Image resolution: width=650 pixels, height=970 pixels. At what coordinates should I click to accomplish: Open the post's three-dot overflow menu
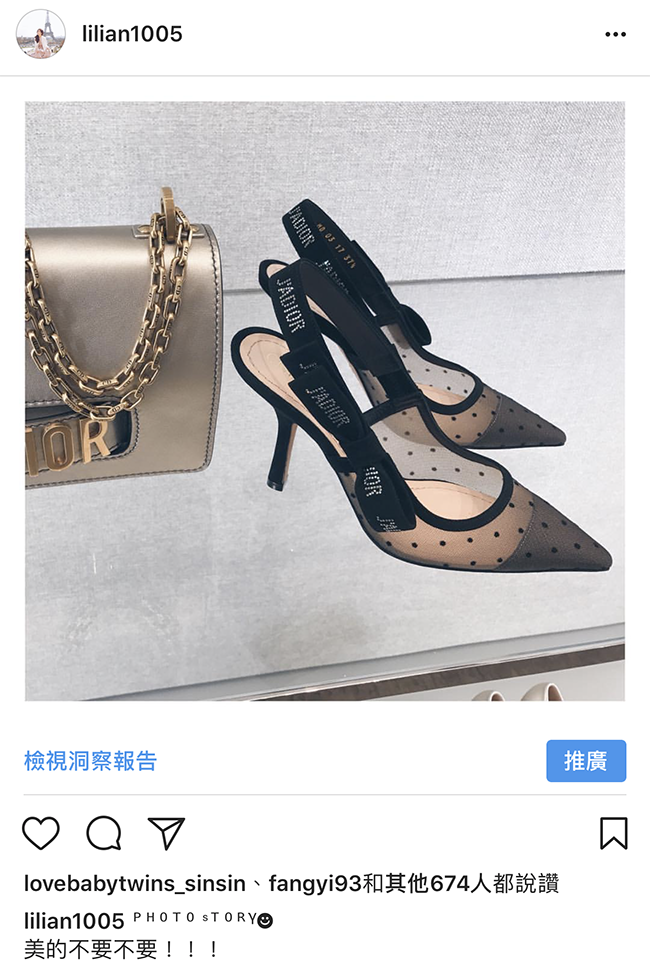(615, 35)
